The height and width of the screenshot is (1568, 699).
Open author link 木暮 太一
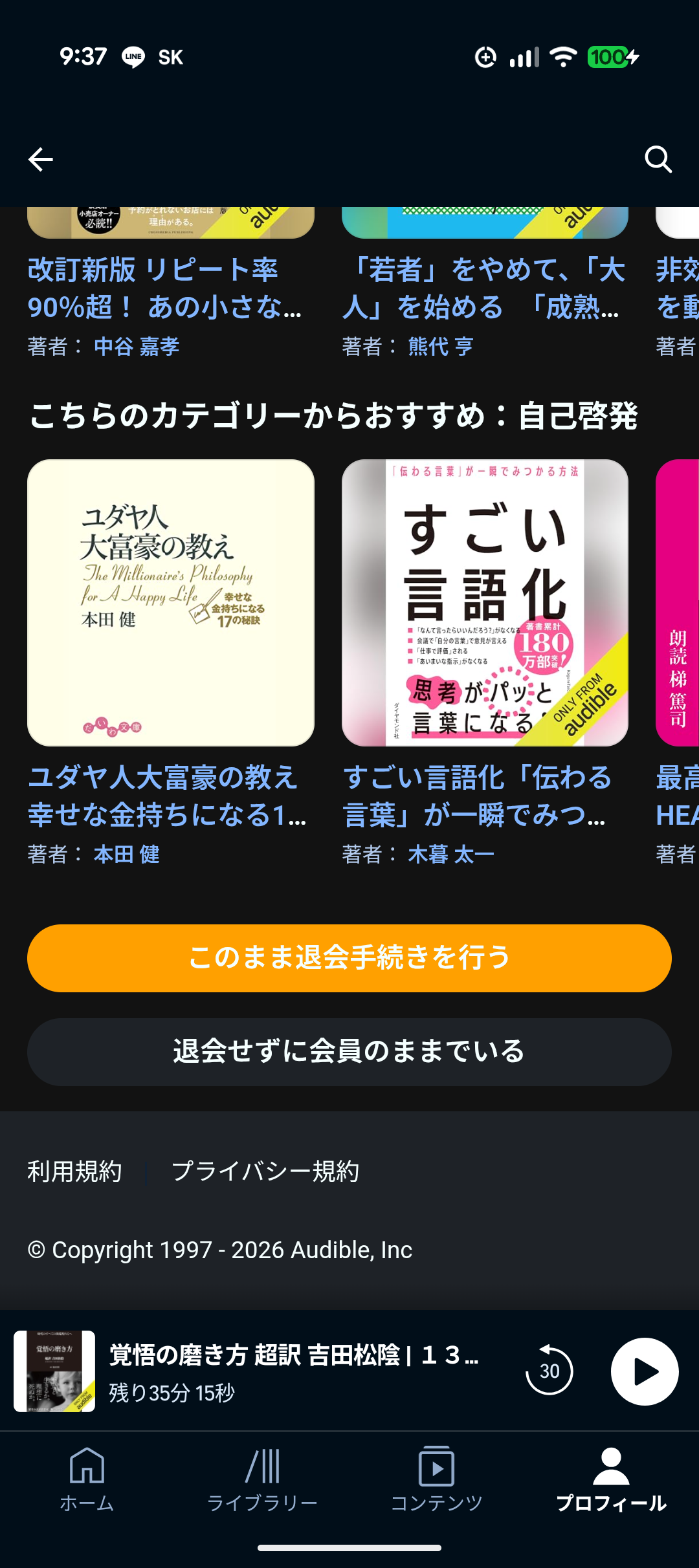click(x=451, y=855)
